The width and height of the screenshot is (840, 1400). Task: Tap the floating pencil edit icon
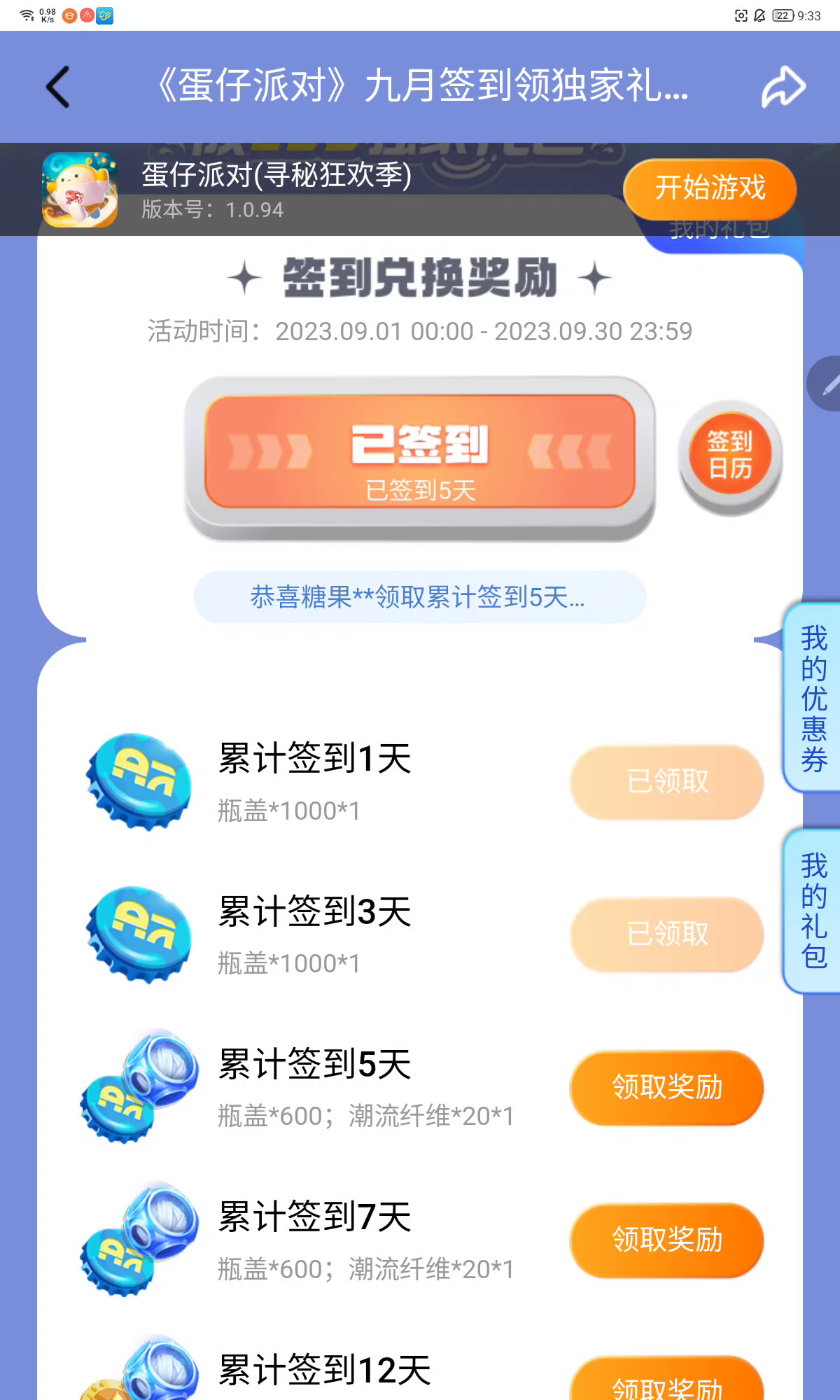[x=827, y=384]
